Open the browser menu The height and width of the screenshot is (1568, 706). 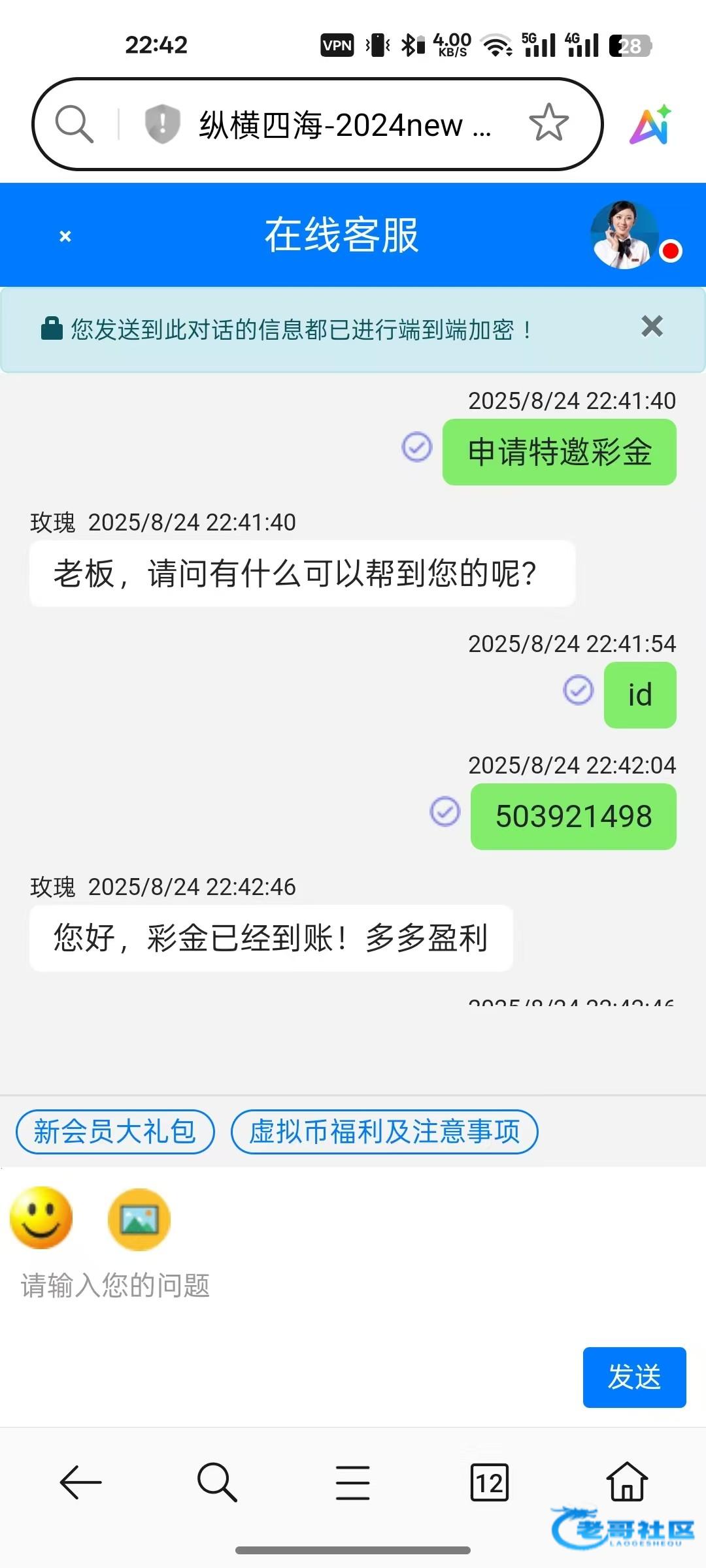coord(353,1482)
